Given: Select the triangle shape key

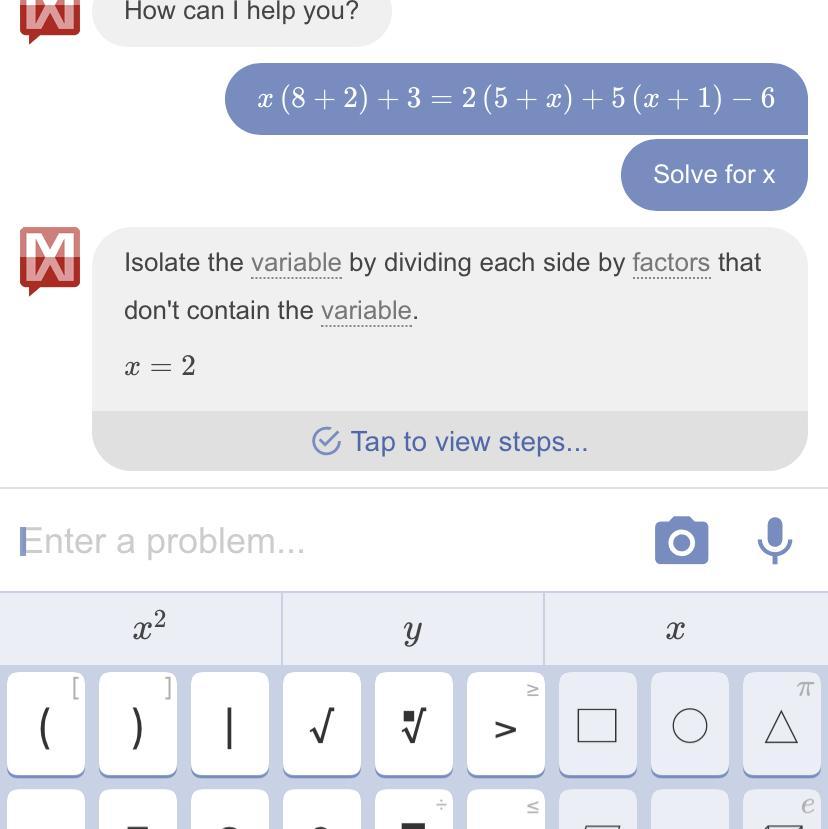Looking at the screenshot, I should pos(781,724).
